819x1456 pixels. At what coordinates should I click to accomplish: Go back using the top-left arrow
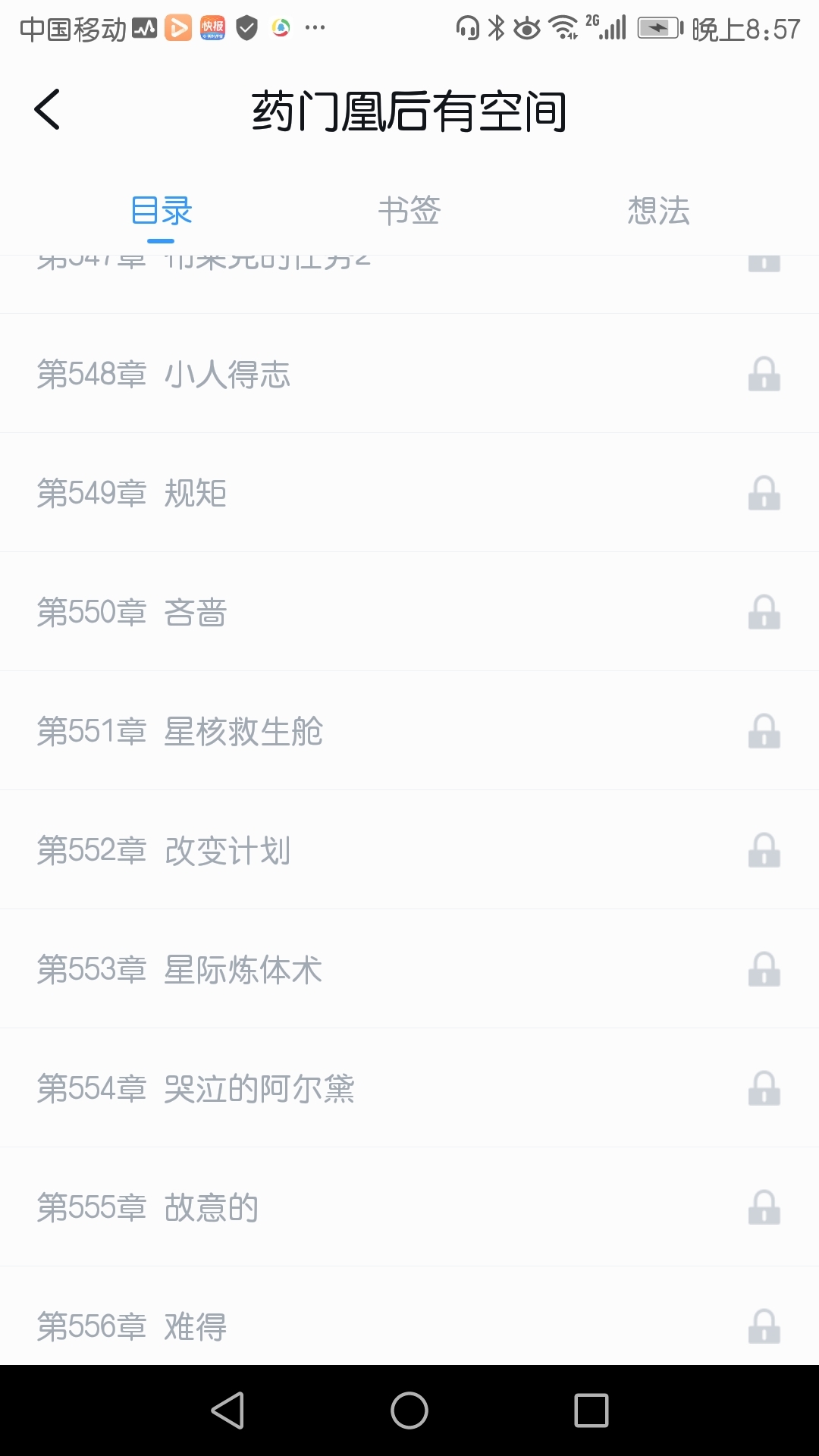click(47, 109)
